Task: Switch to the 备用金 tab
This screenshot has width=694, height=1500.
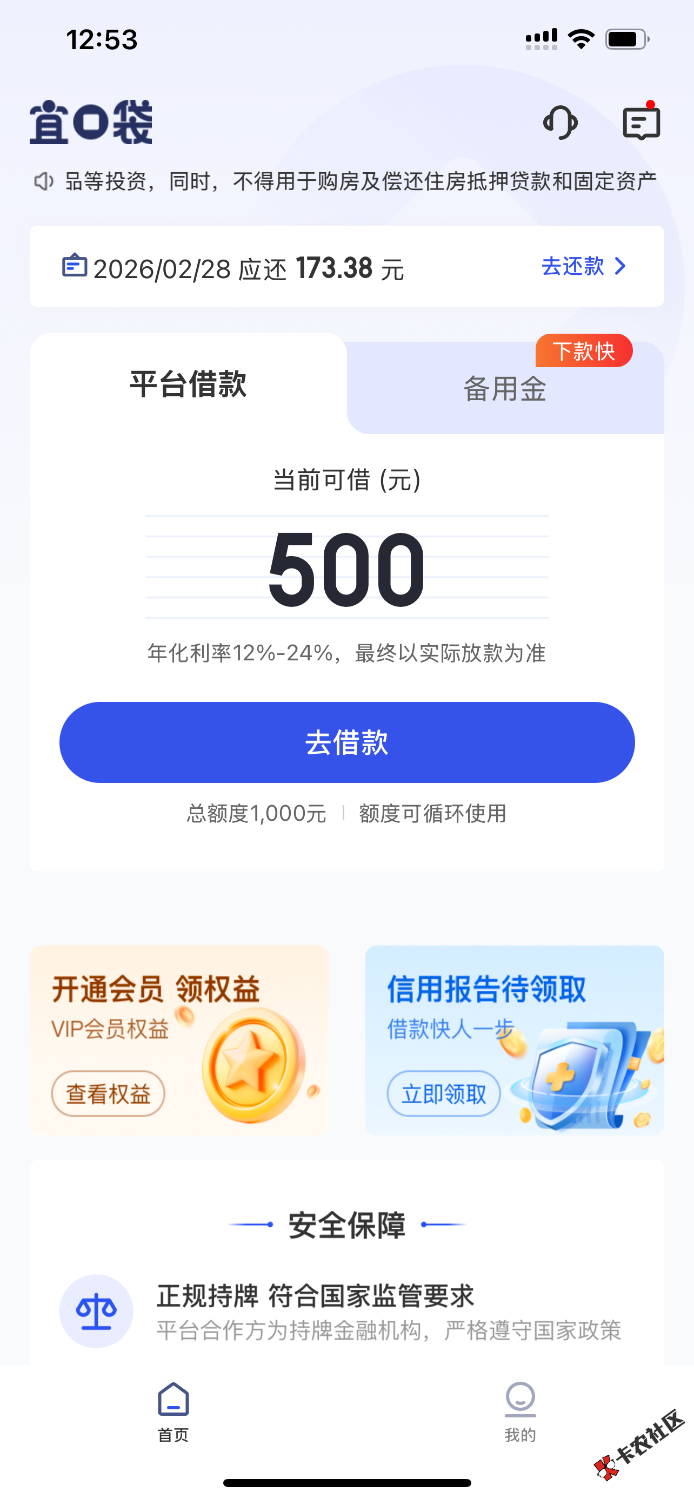Action: (505, 389)
